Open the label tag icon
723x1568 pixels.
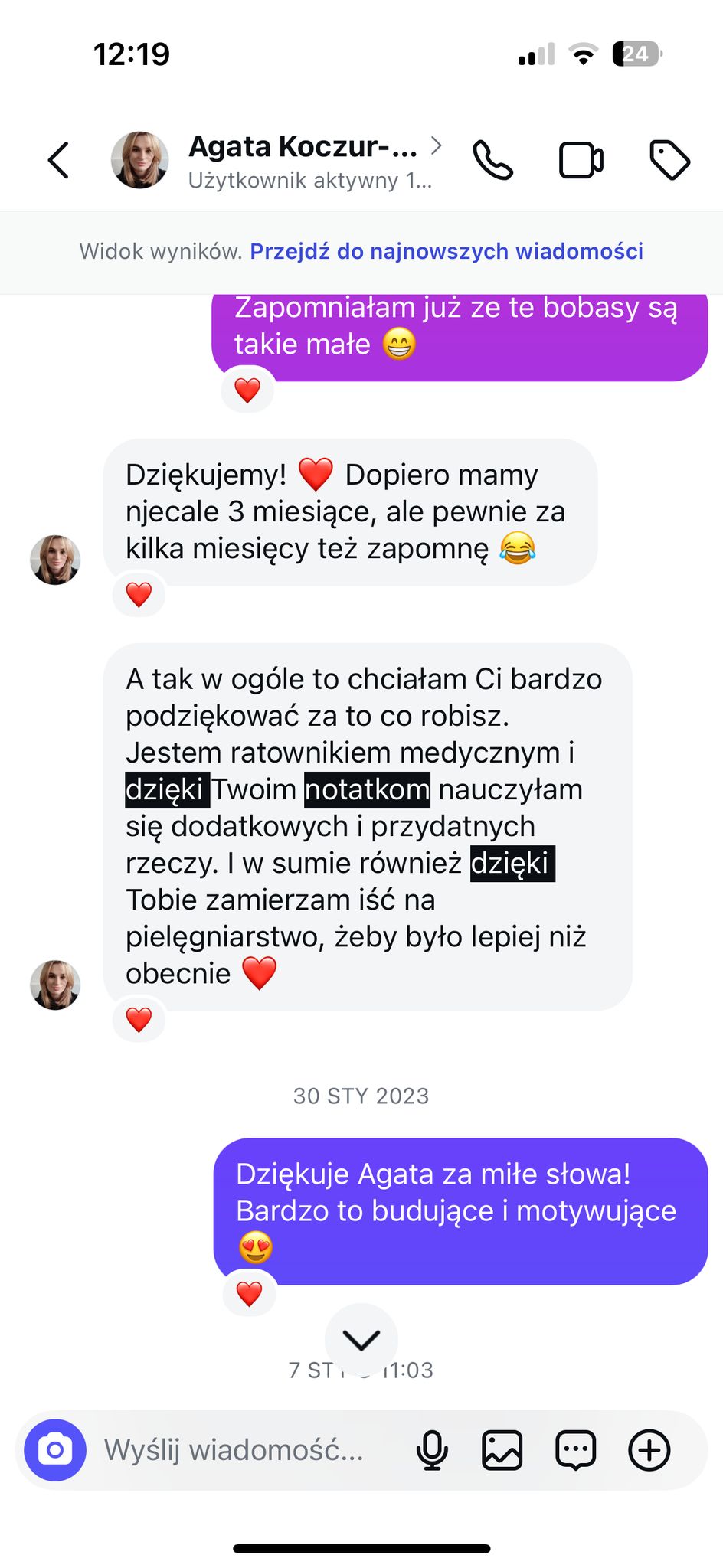(669, 160)
